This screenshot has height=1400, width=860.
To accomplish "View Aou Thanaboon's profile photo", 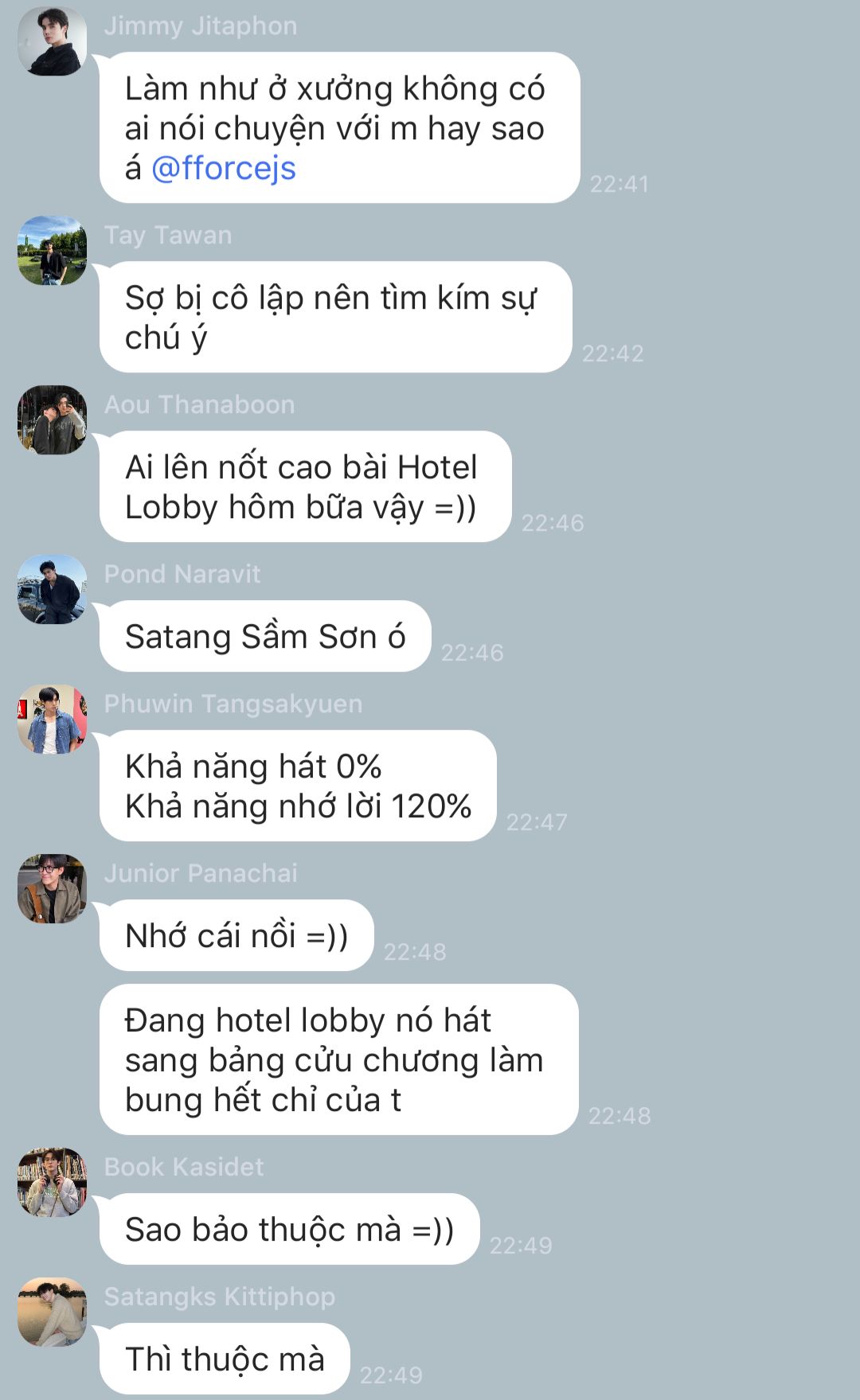I will [53, 420].
